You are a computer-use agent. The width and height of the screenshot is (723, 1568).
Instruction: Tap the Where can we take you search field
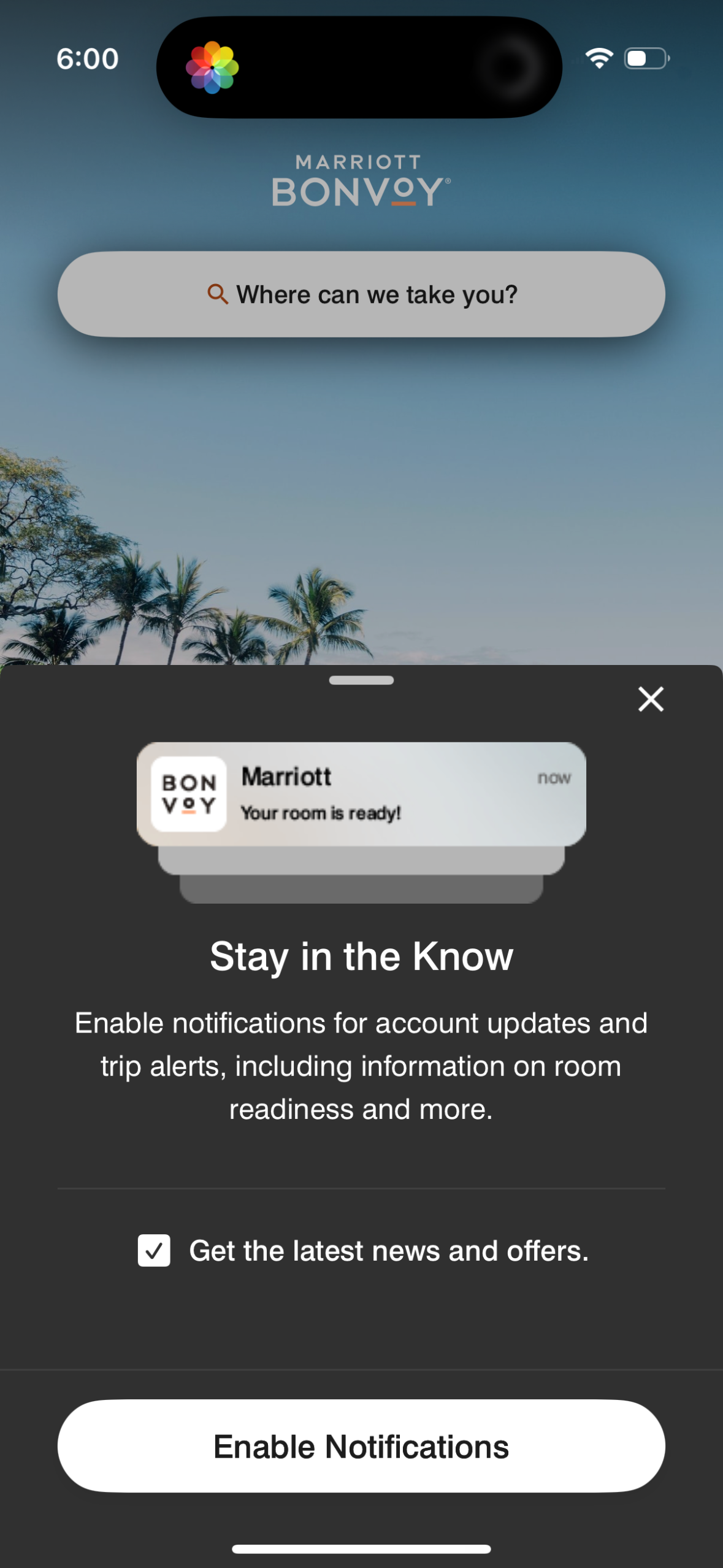click(x=361, y=294)
